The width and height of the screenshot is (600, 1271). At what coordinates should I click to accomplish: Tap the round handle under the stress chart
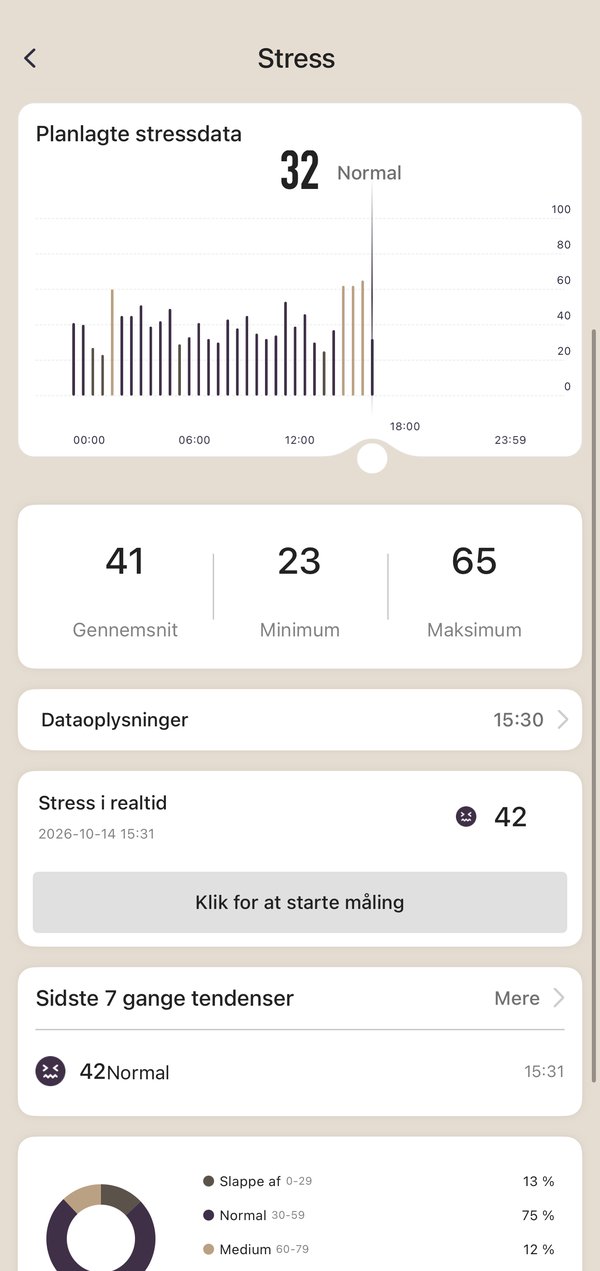click(372, 459)
